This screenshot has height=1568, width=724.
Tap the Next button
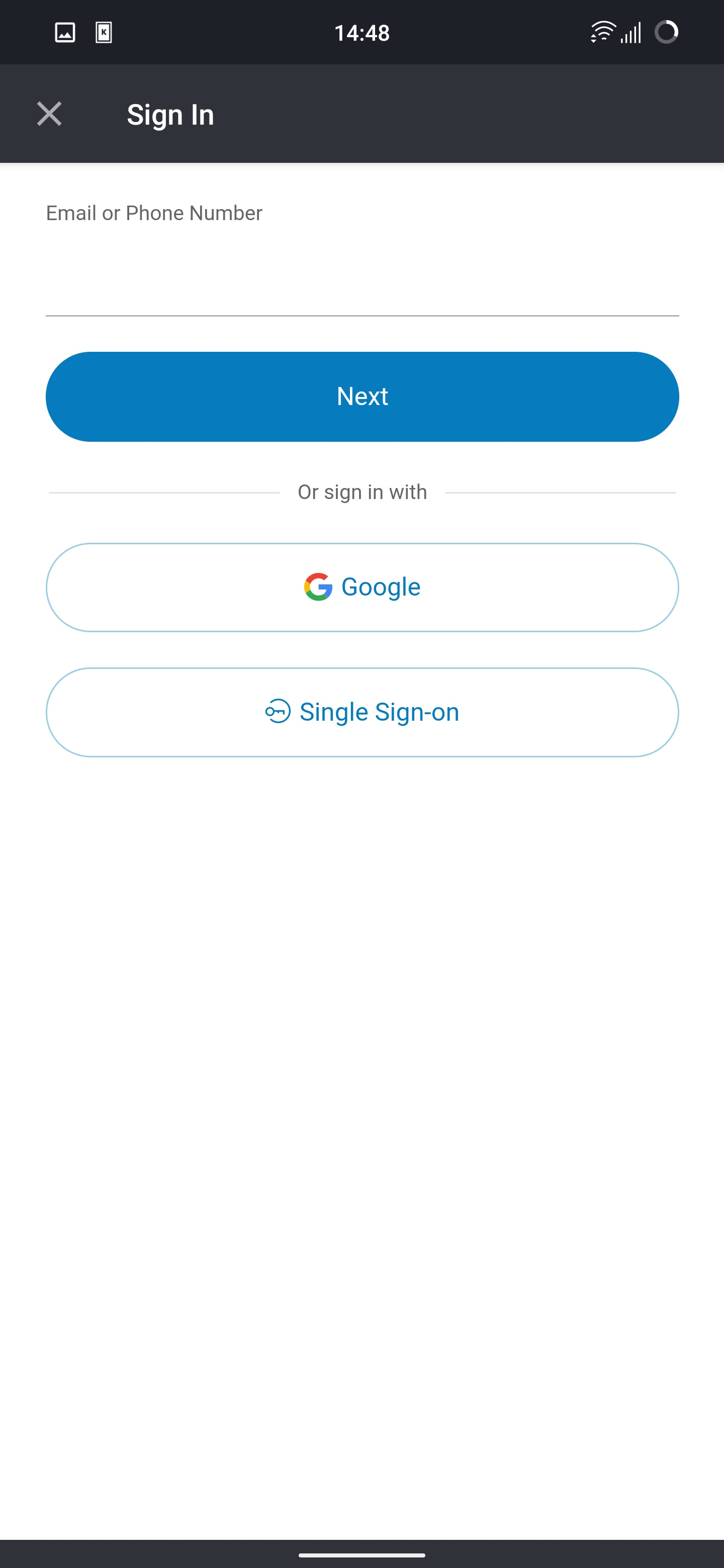point(361,396)
